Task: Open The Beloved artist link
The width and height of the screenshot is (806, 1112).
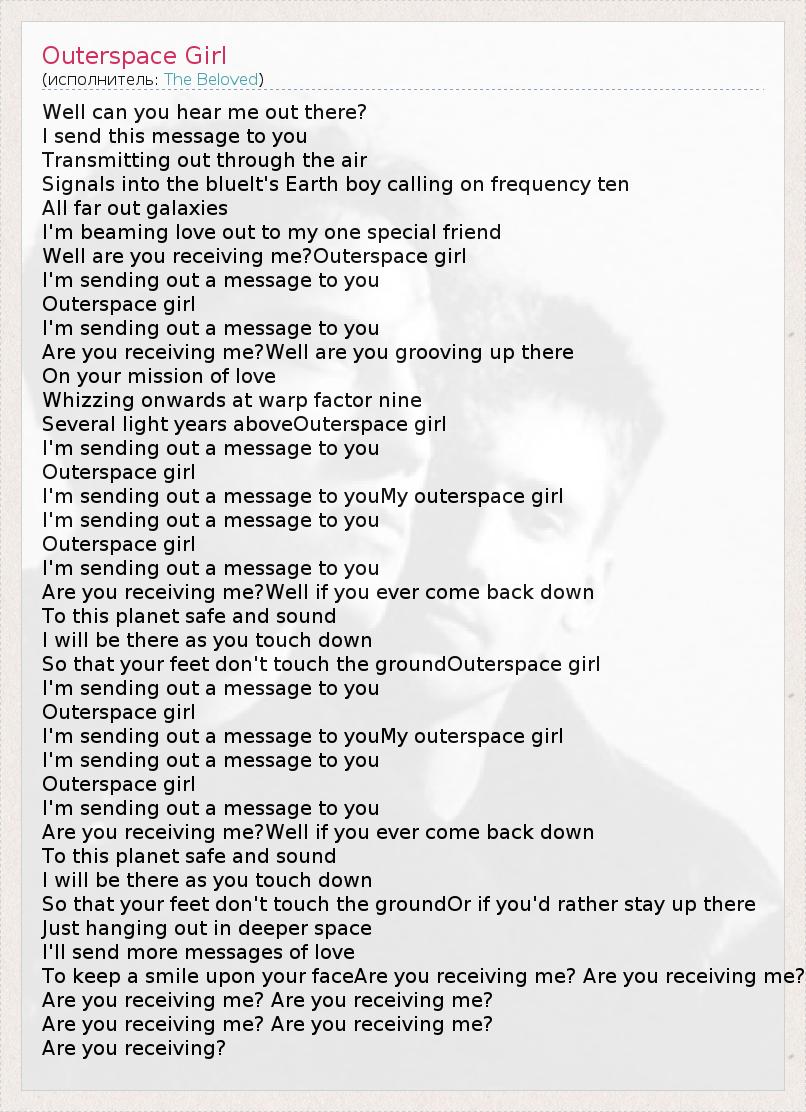Action: (211, 79)
